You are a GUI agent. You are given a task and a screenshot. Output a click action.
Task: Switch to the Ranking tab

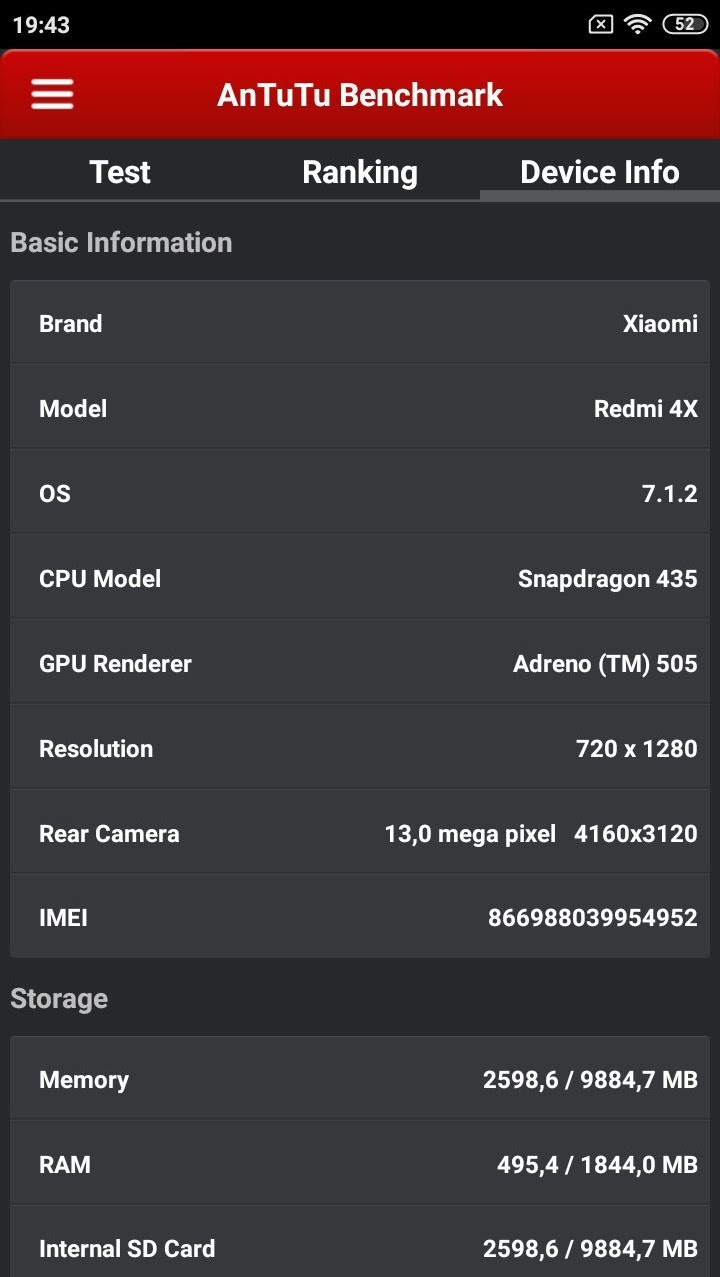[x=360, y=172]
